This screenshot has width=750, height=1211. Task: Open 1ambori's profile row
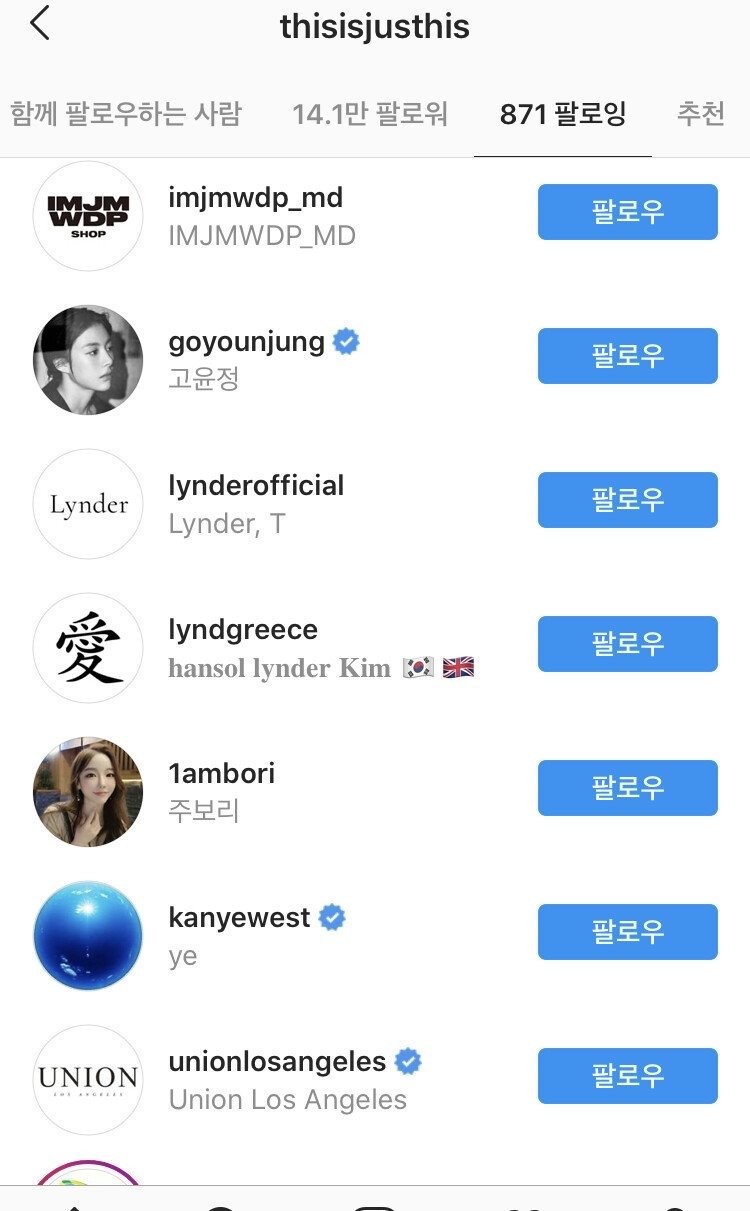[x=222, y=774]
